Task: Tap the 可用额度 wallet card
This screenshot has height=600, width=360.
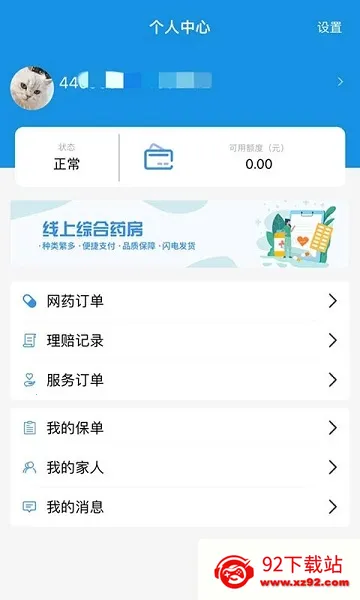Action: [x=233, y=157]
